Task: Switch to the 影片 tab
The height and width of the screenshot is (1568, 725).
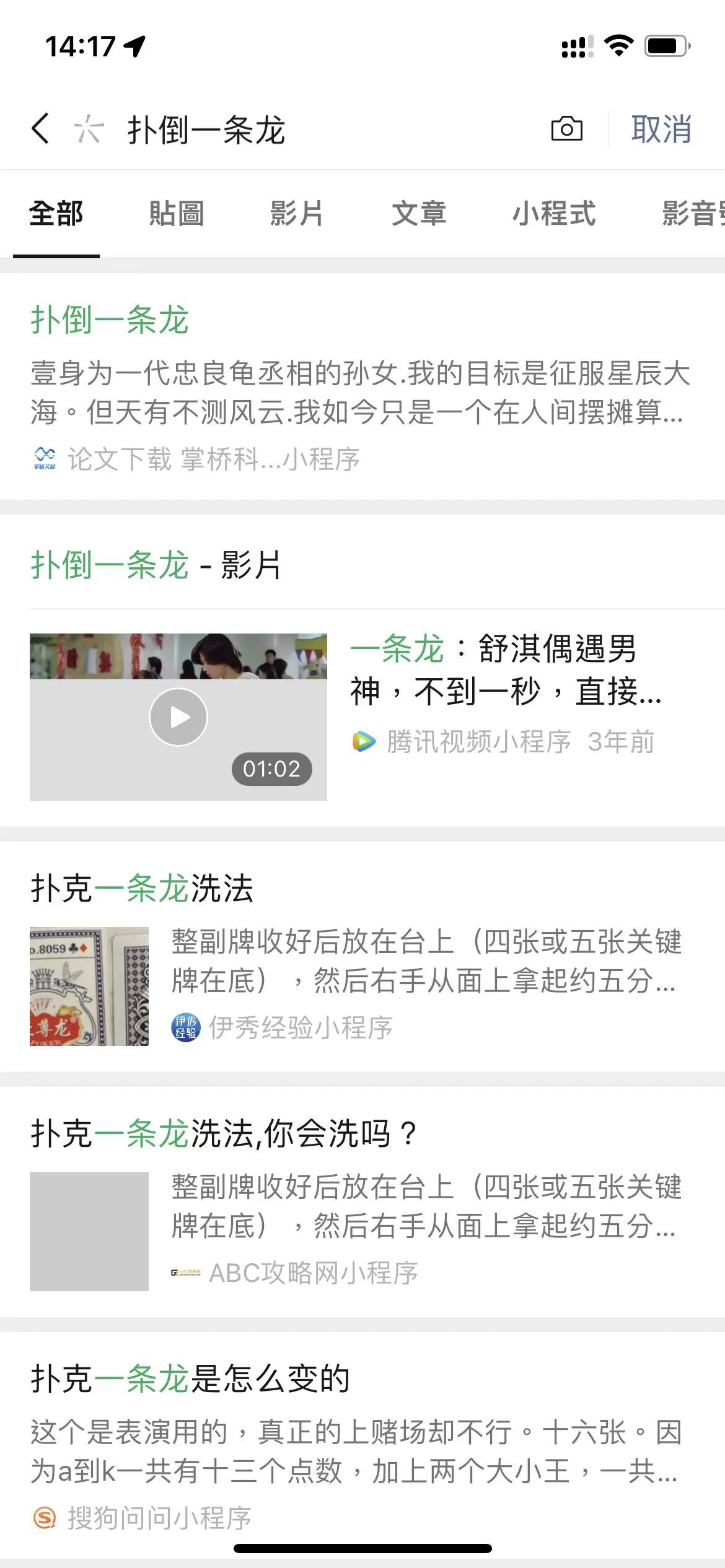Action: pyautogui.click(x=297, y=214)
